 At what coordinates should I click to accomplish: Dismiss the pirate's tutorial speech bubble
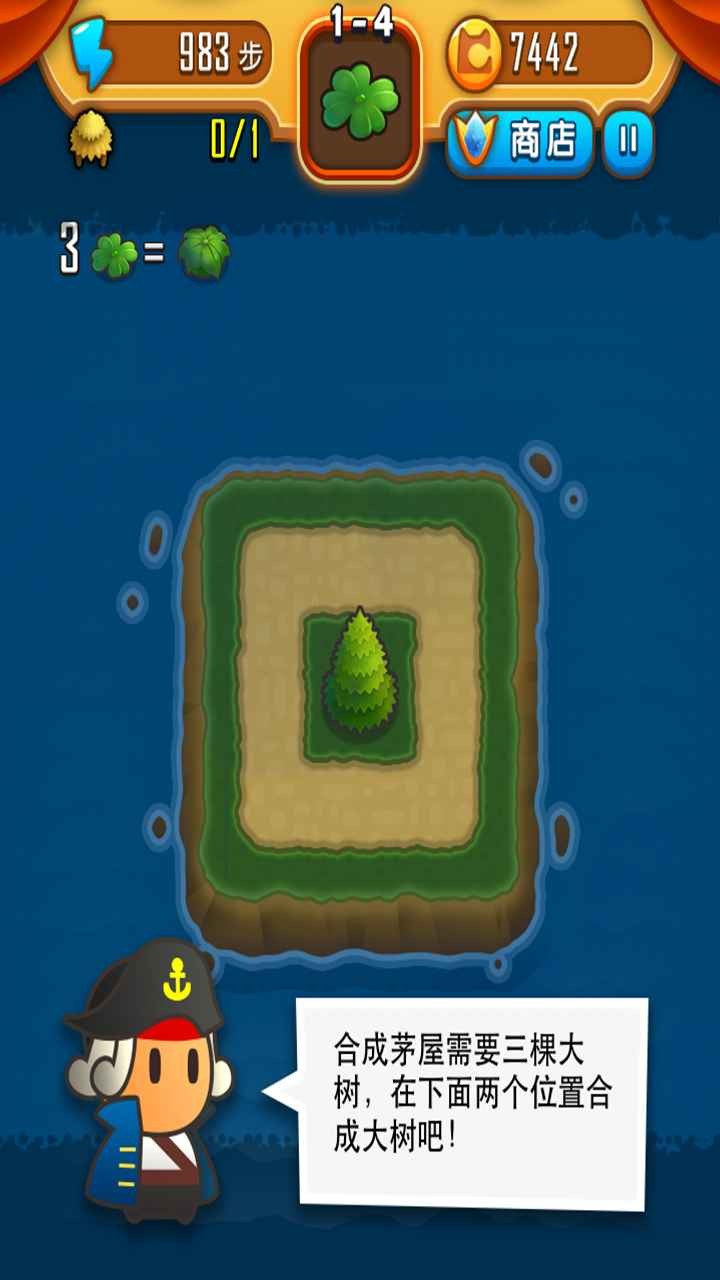pyautogui.click(x=472, y=1101)
